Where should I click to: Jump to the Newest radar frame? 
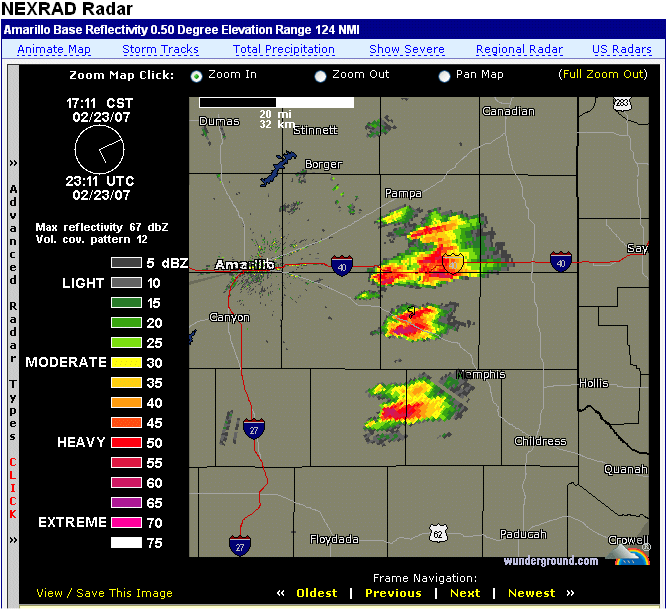coord(531,593)
